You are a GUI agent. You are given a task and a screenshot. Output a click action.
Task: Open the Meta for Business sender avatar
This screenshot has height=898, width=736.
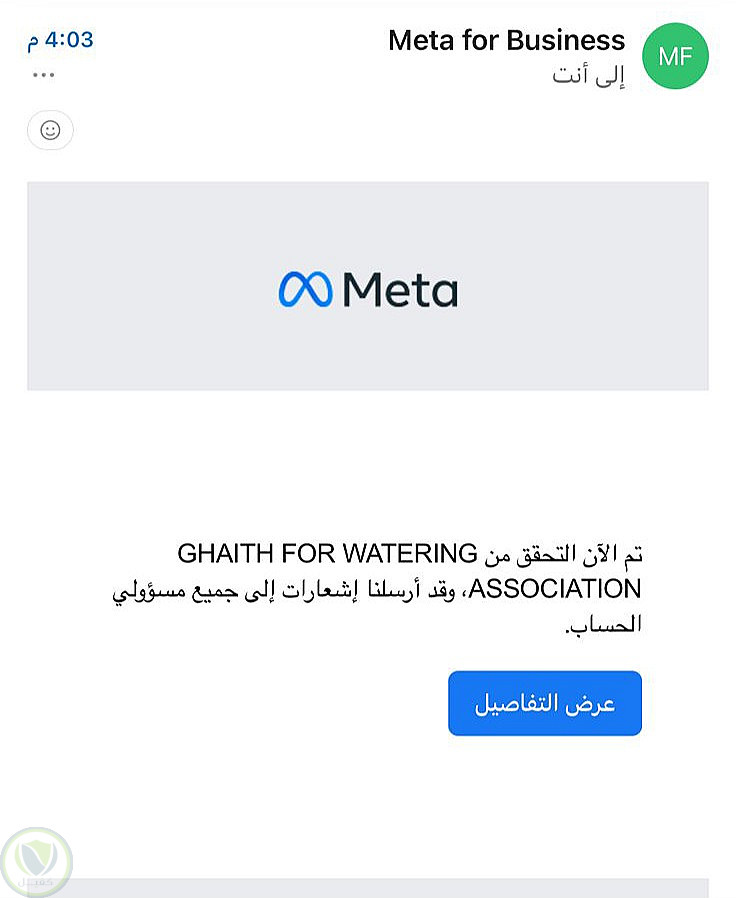[675, 56]
